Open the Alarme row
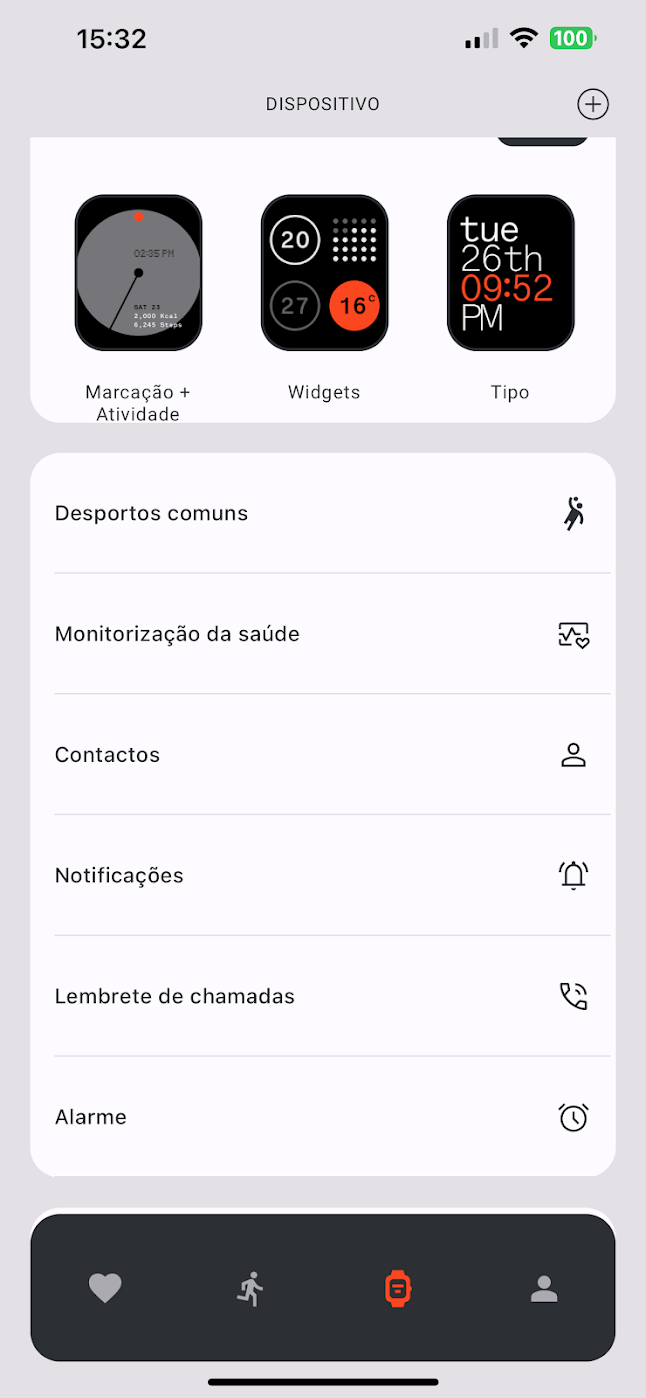646x1398 pixels. [x=322, y=1117]
